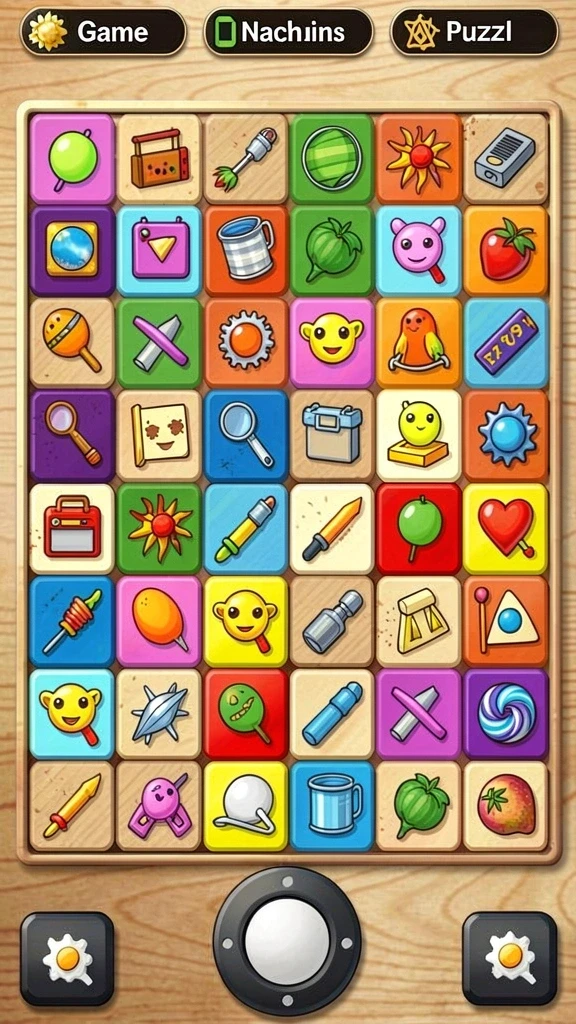The image size is (576, 1024).
Task: Tap the silver spiky star tile
Action: tap(159, 713)
